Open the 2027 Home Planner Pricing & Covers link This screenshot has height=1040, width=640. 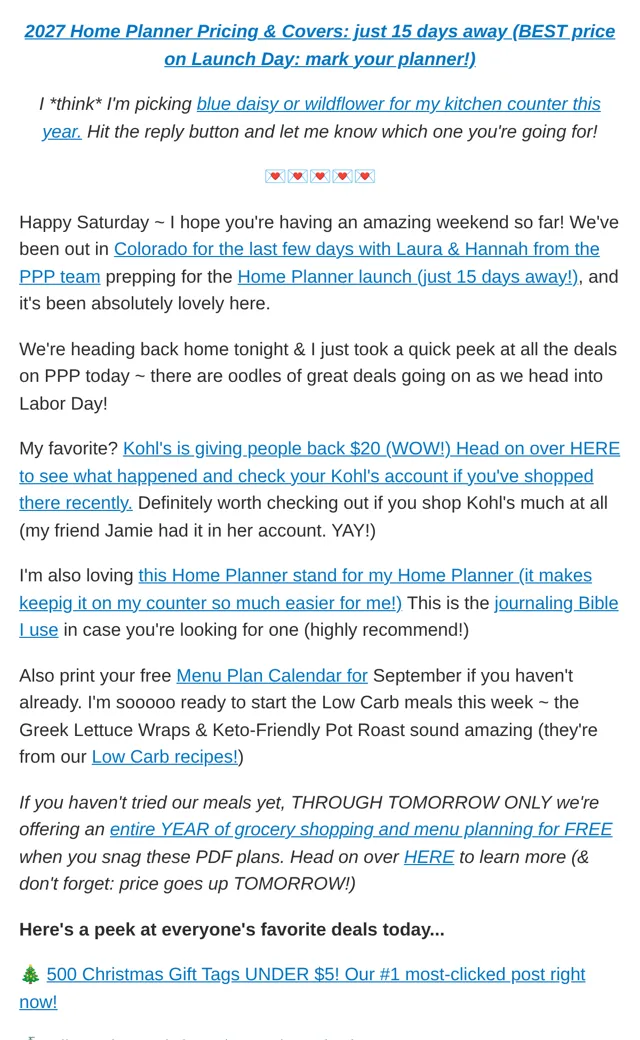click(x=320, y=45)
